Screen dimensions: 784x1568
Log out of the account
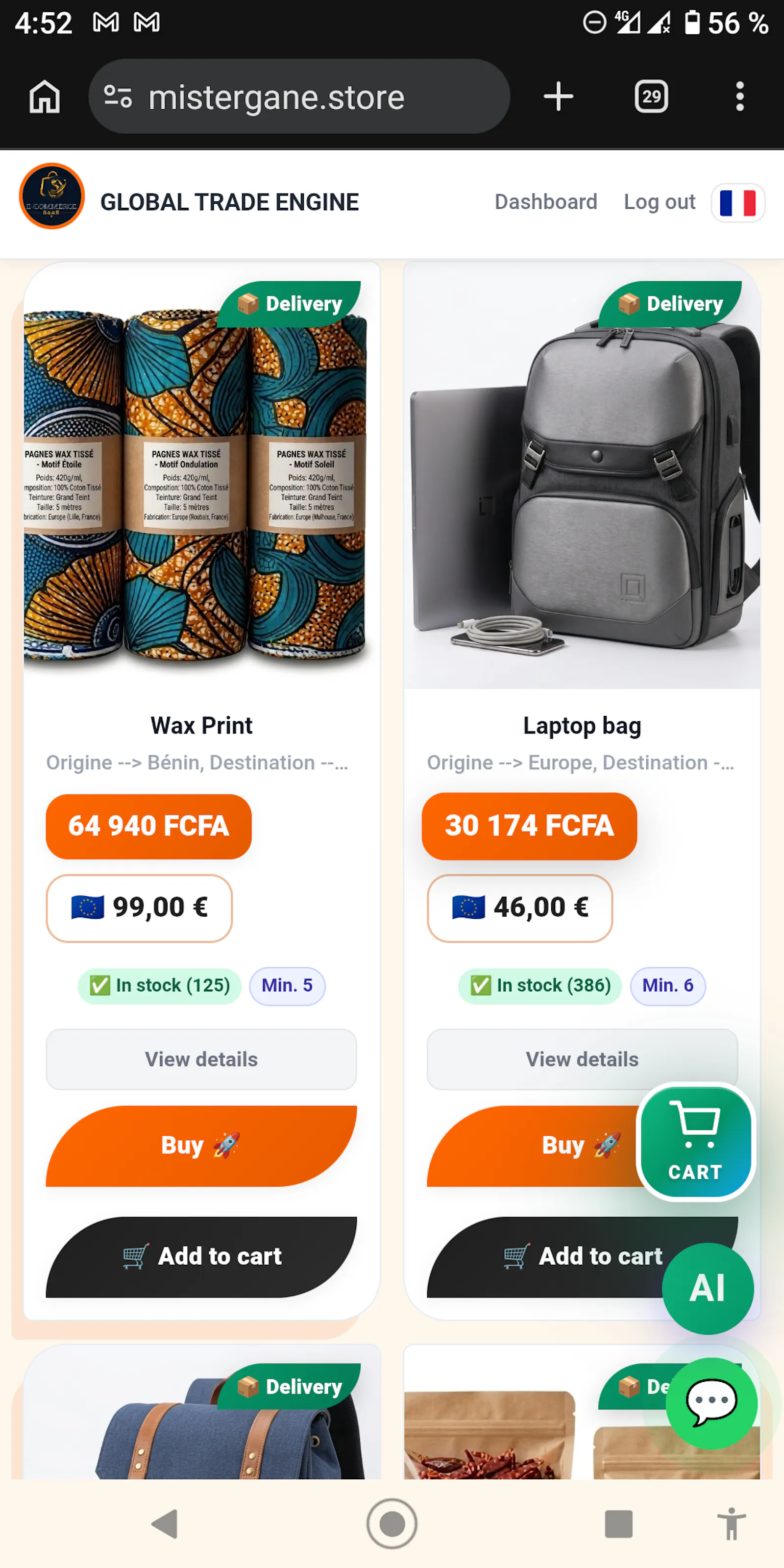point(659,202)
